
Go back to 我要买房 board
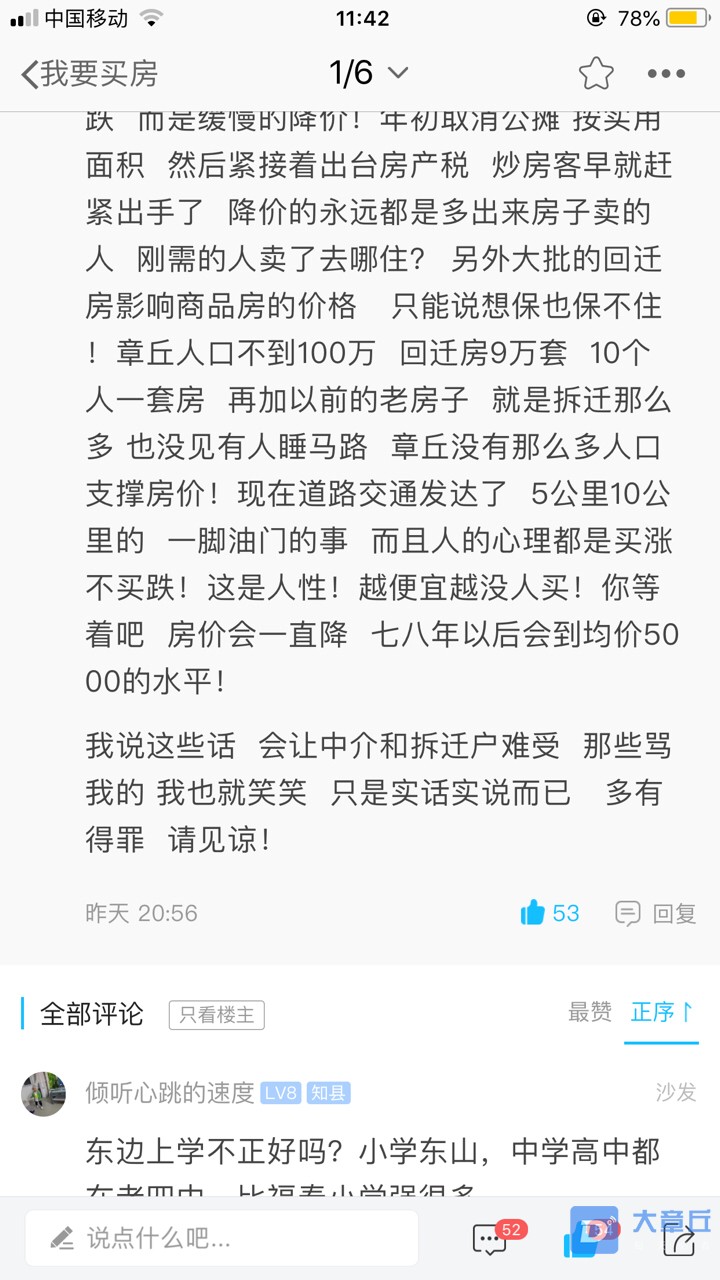point(90,73)
